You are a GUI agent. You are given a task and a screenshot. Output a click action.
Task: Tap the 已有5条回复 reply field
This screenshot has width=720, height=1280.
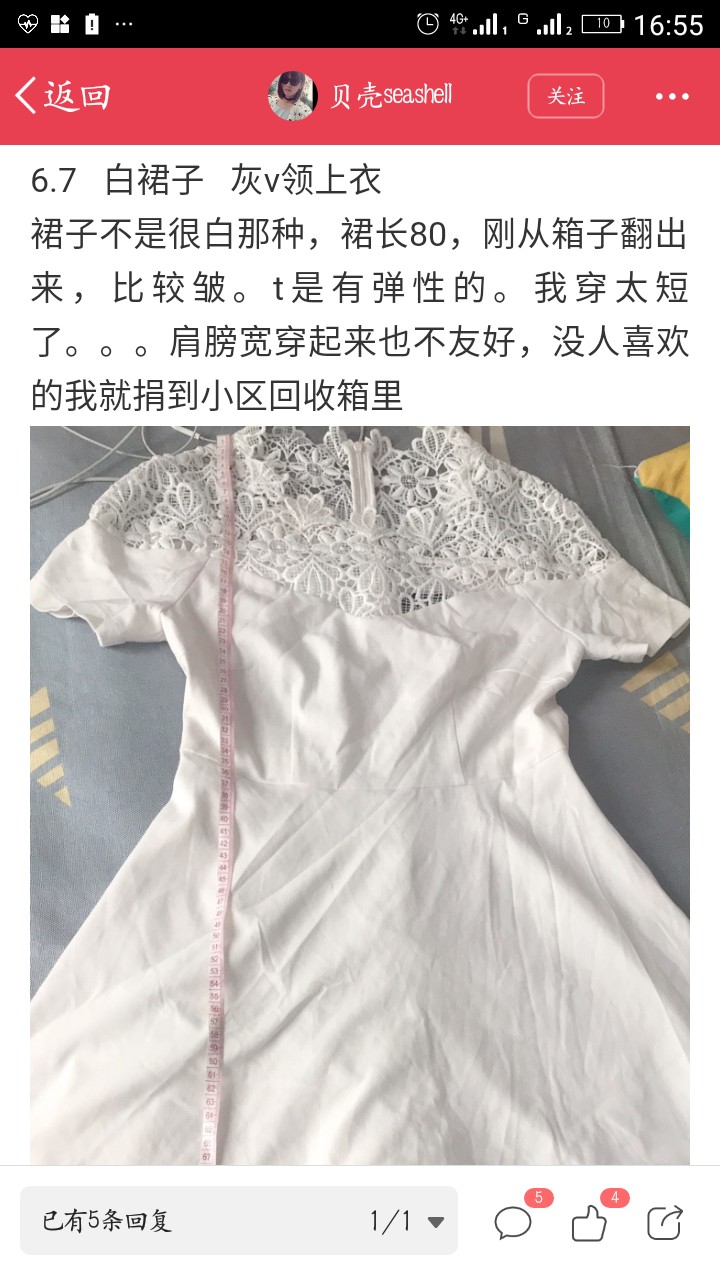pyautogui.click(x=238, y=1221)
